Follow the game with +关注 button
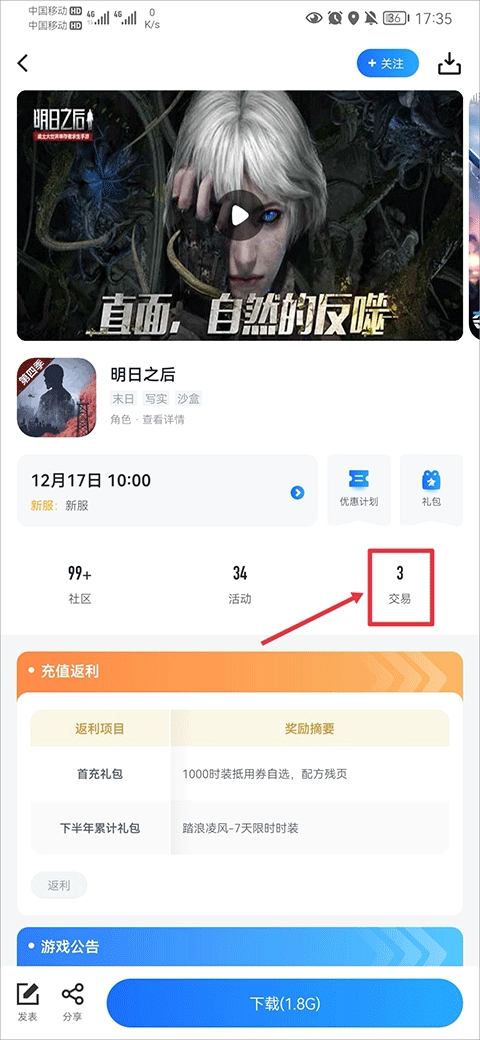 388,64
